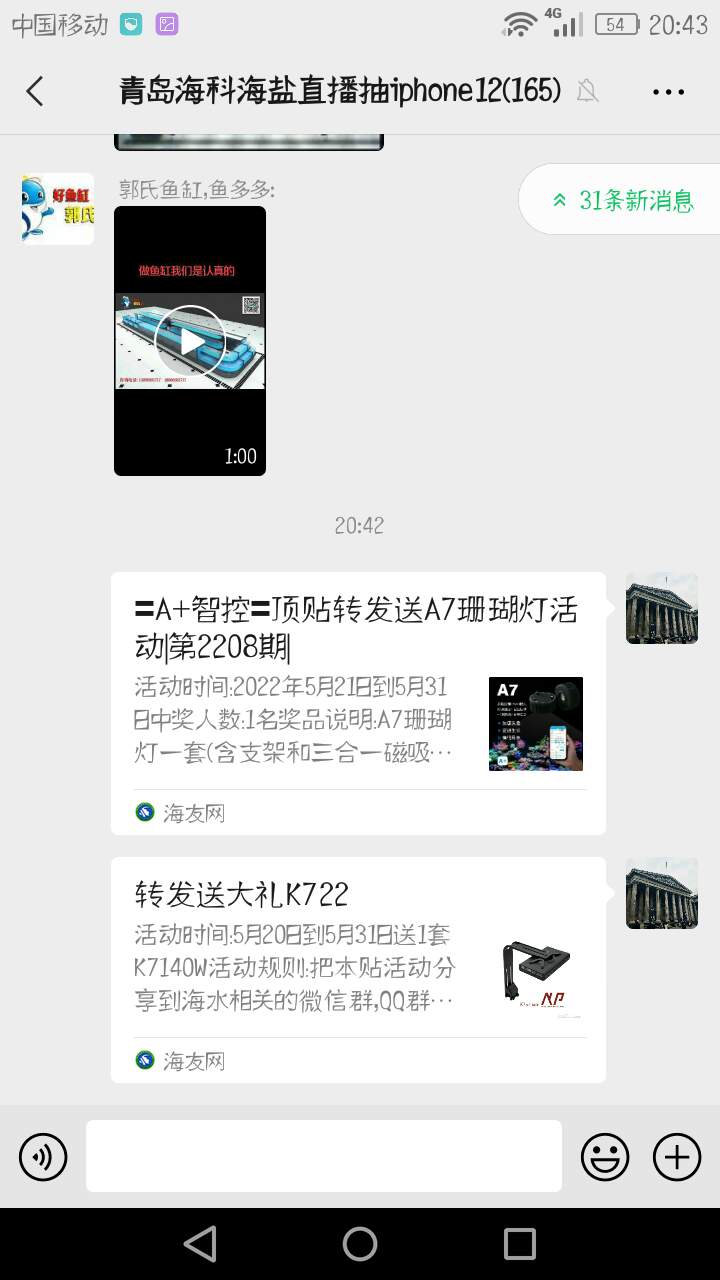Open the plus attachments menu
This screenshot has height=1280, width=720.
pos(677,1157)
